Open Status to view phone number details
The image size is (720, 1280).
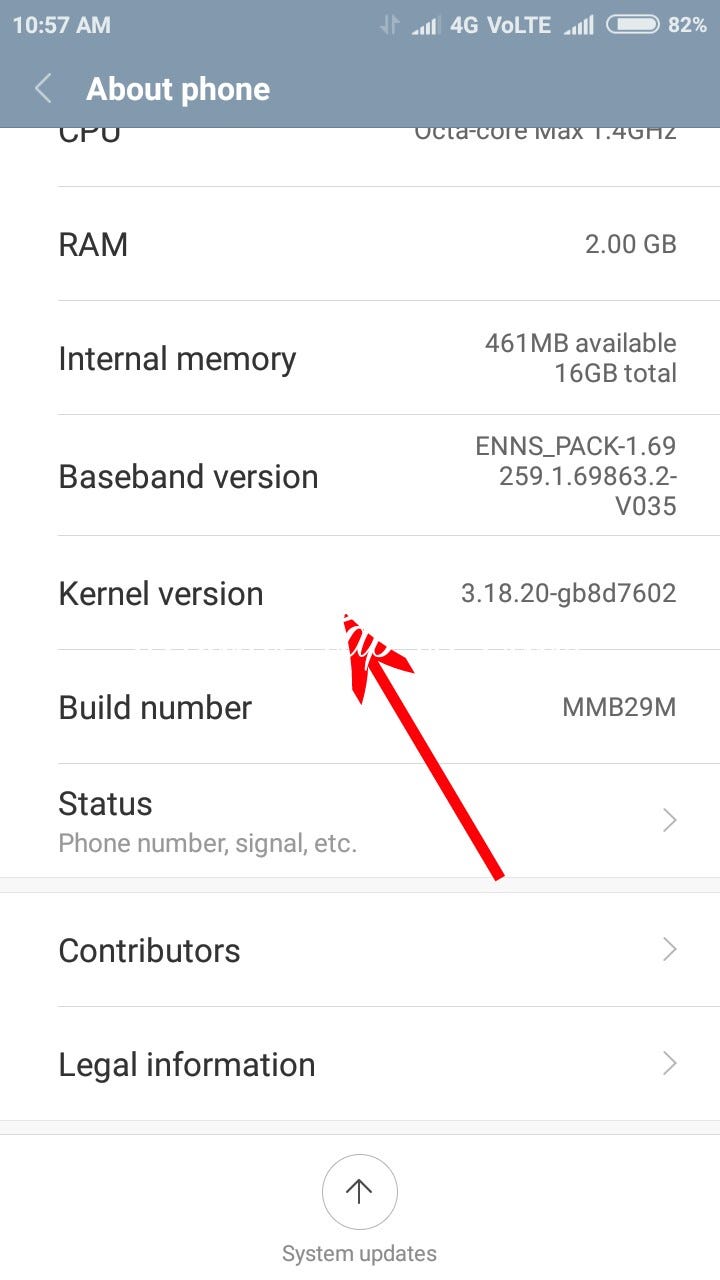pyautogui.click(x=360, y=820)
